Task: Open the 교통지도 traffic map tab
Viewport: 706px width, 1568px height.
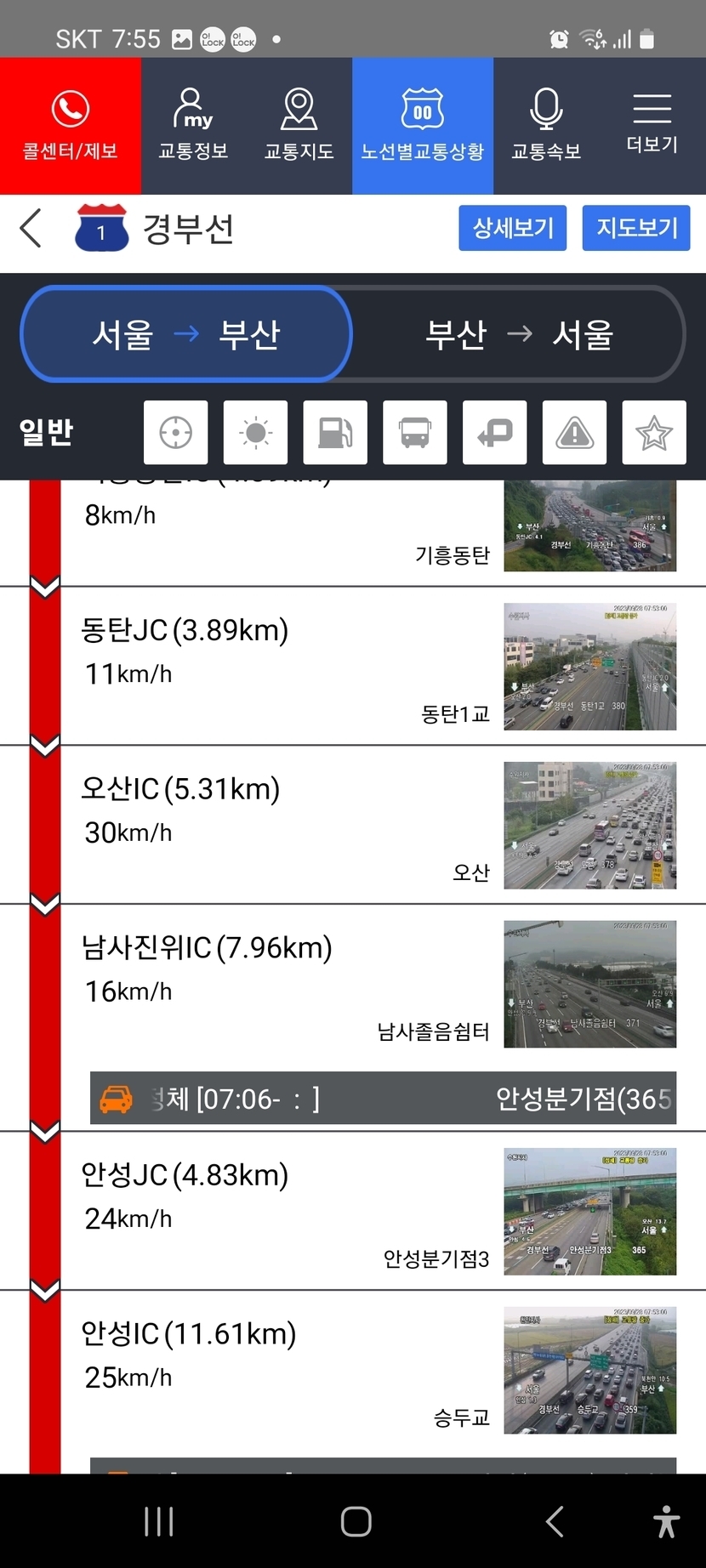Action: (299, 126)
